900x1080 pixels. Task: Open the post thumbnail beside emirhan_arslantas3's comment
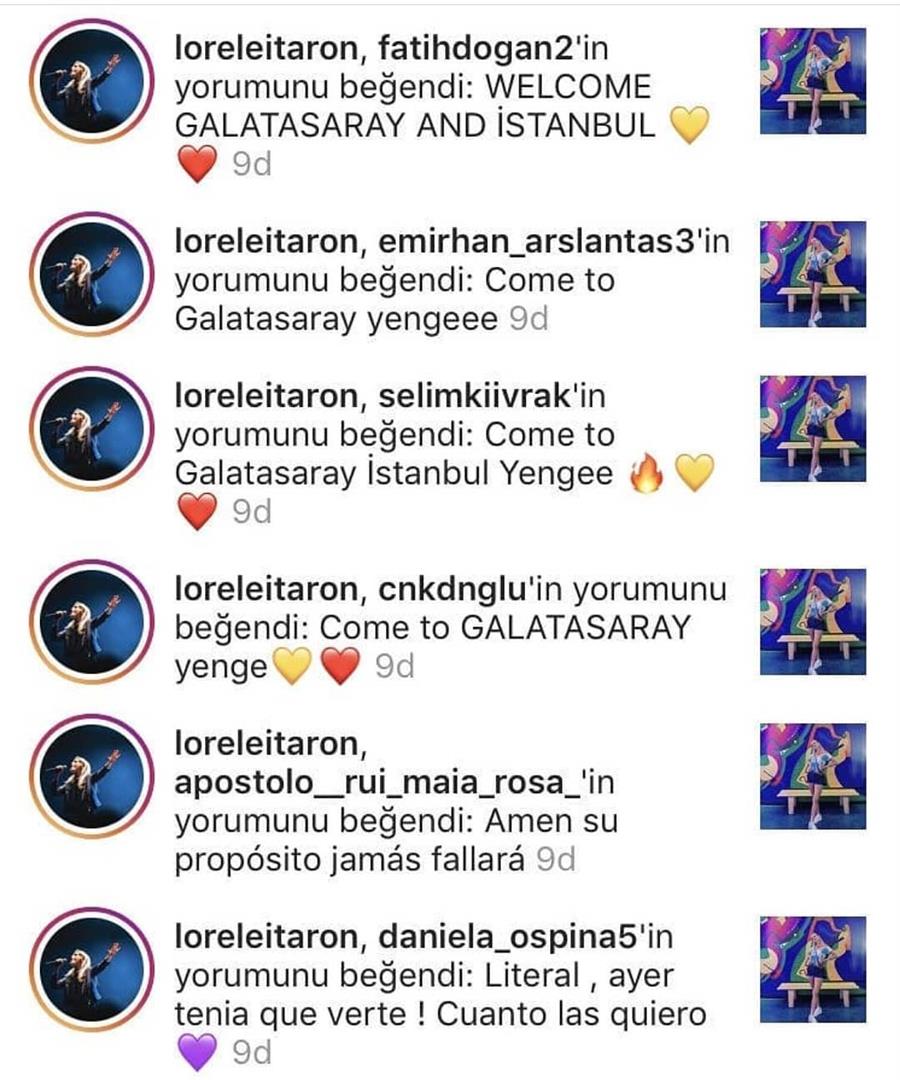click(x=813, y=274)
